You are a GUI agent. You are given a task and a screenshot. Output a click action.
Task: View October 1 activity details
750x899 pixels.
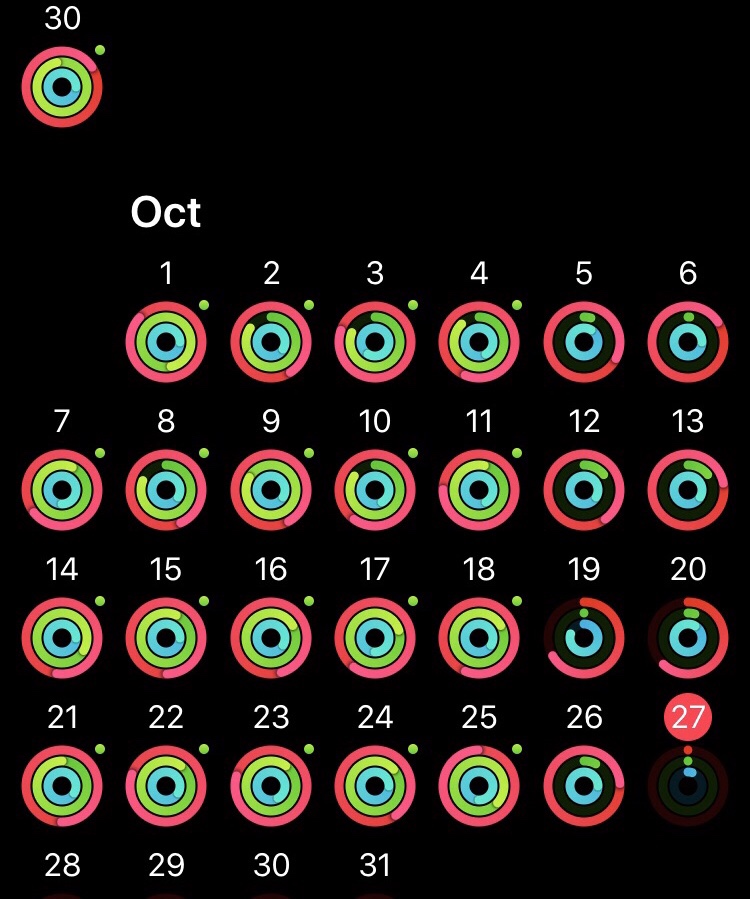(x=166, y=342)
